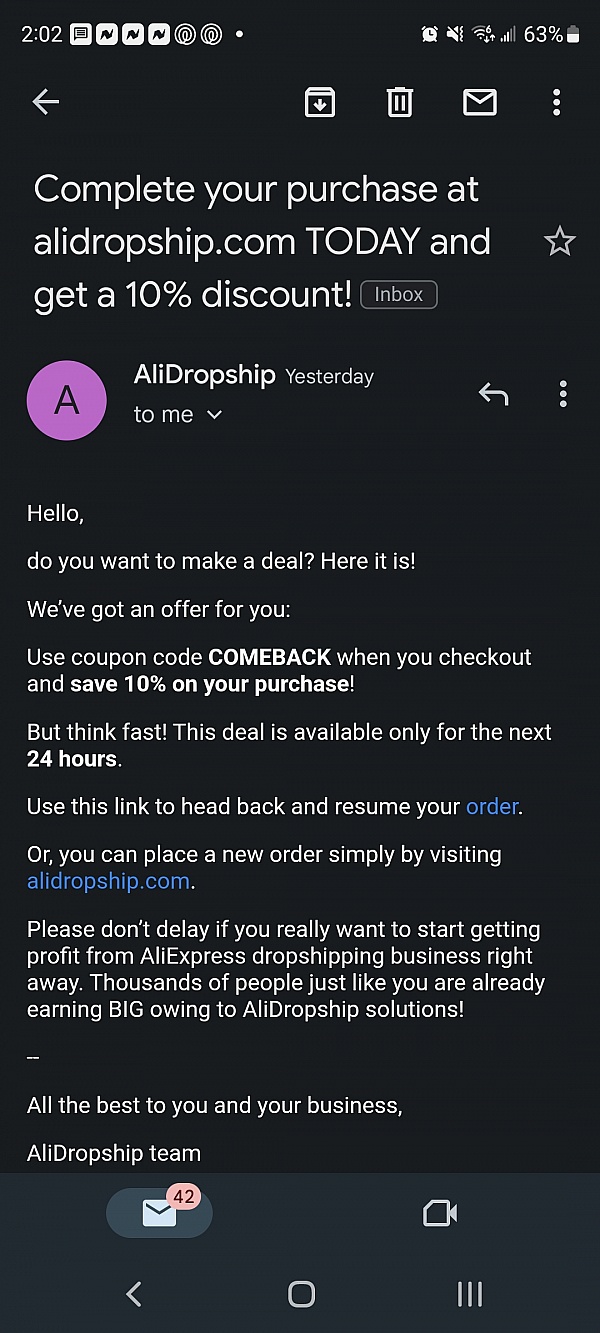Follow the "order" link to resume checkout
The height and width of the screenshot is (1333, 600).
coord(492,807)
